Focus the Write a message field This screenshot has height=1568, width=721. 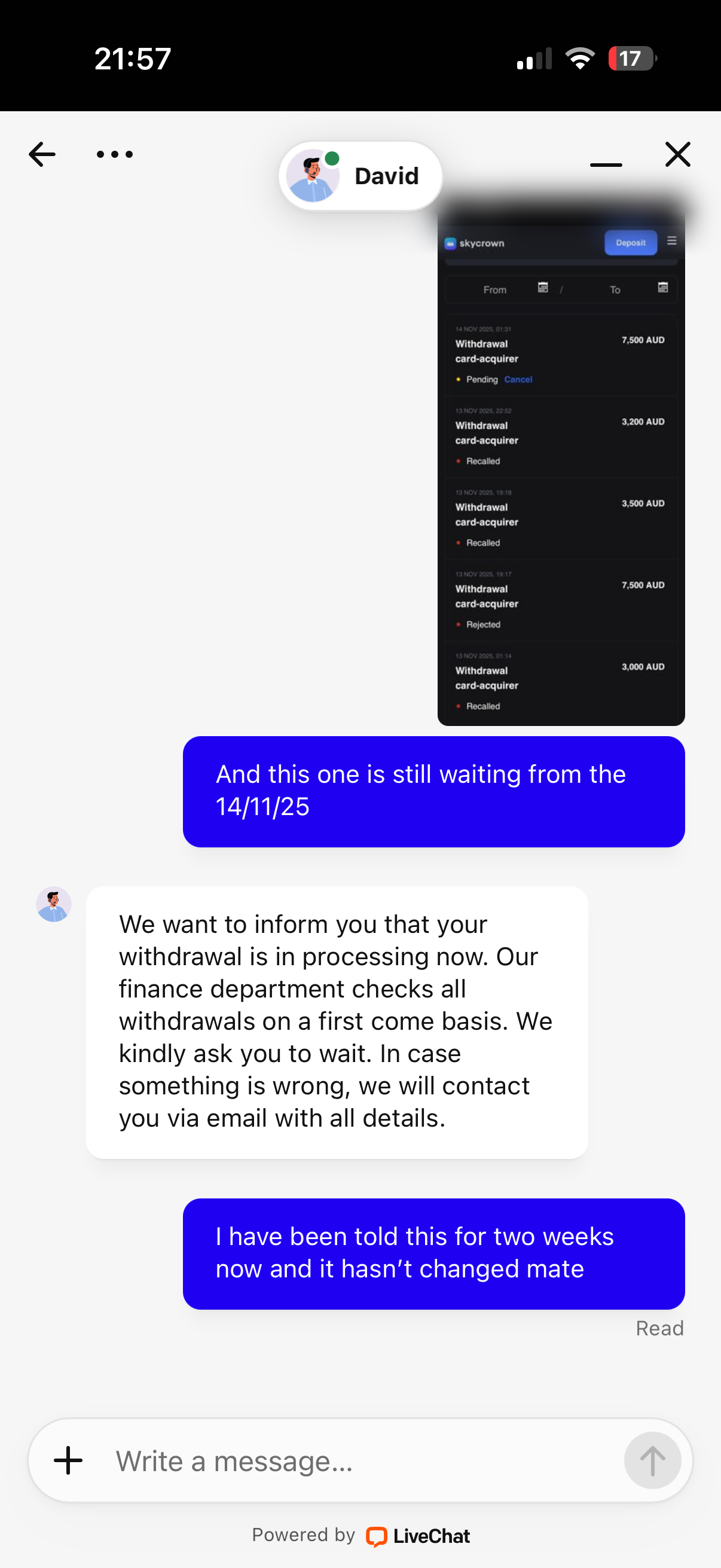(x=359, y=1460)
